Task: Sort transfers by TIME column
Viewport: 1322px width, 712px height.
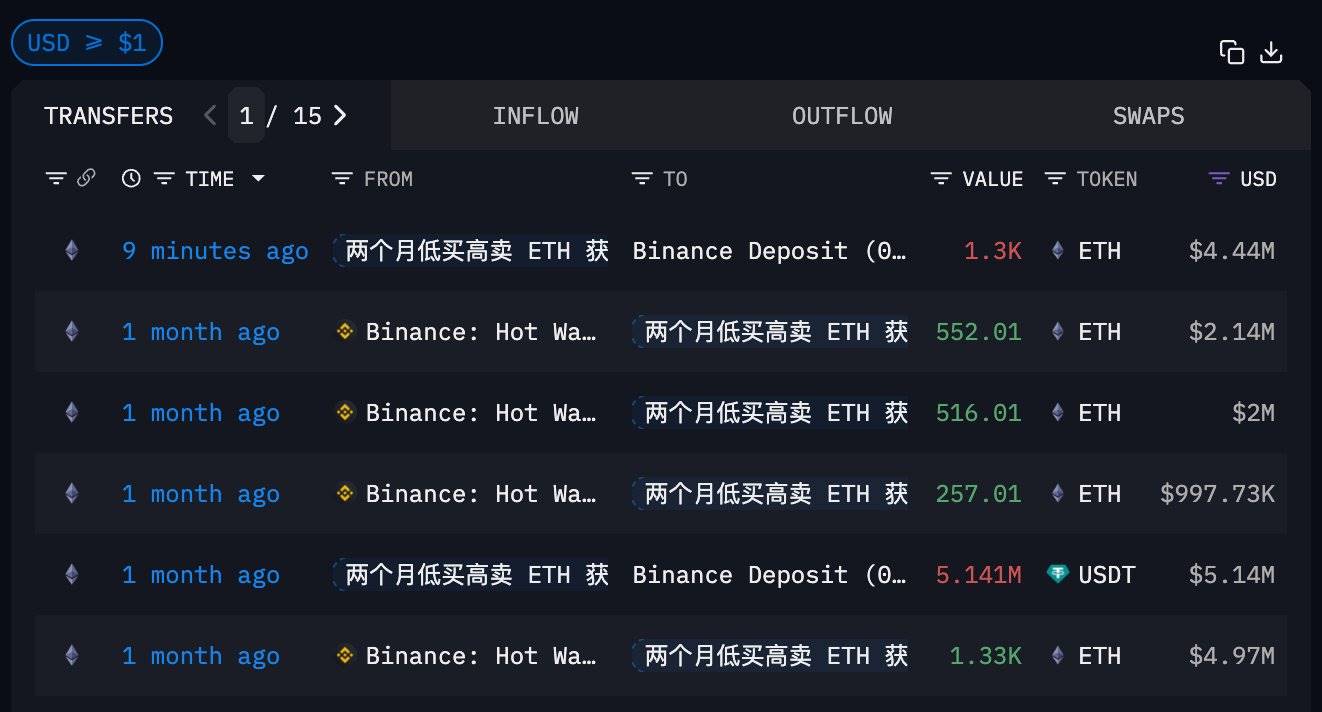Action: click(209, 179)
